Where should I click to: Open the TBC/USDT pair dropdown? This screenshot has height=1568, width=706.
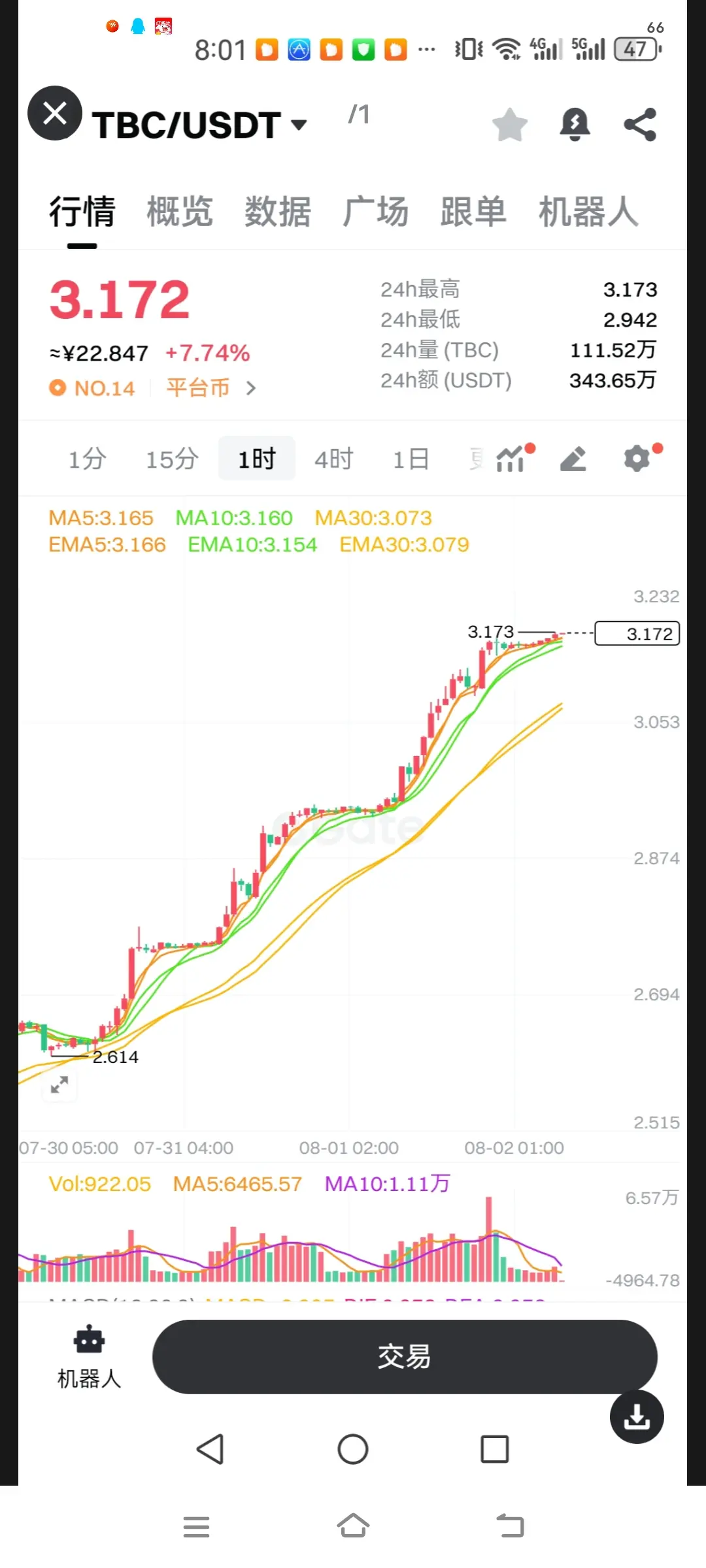tap(299, 125)
